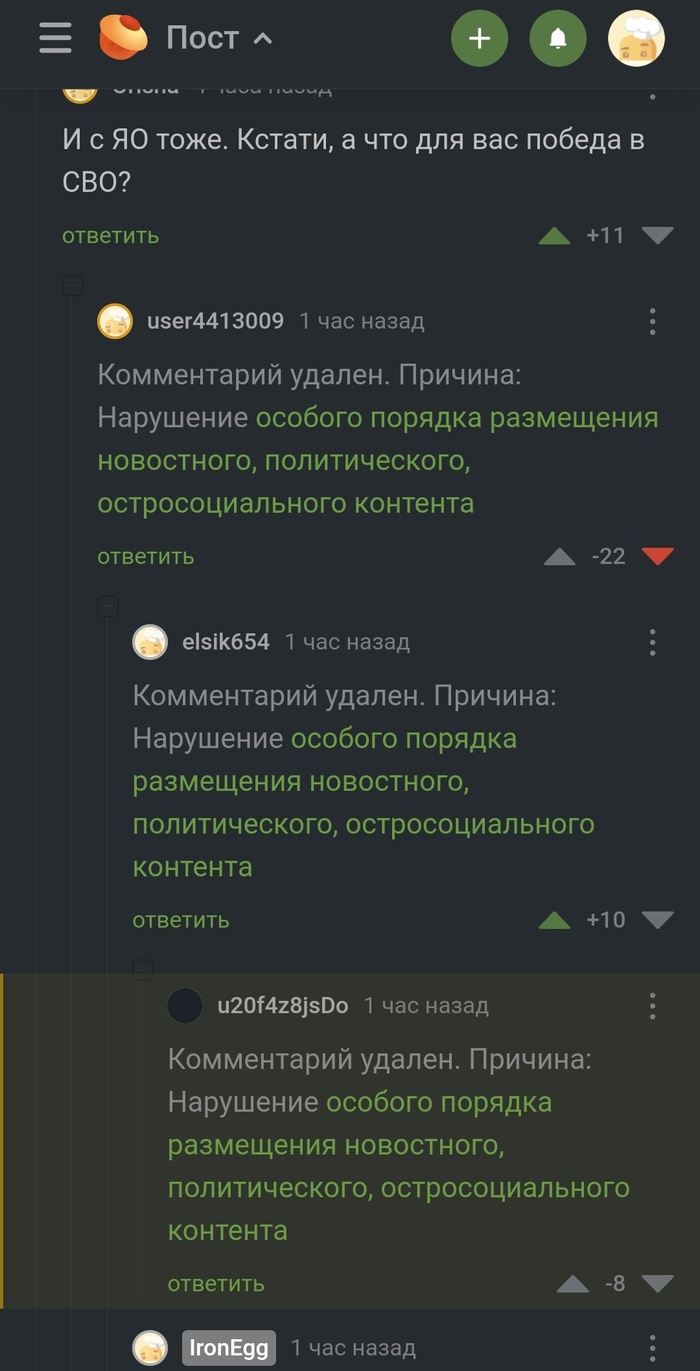Collapse user4413009's comment thread

tap(73, 286)
